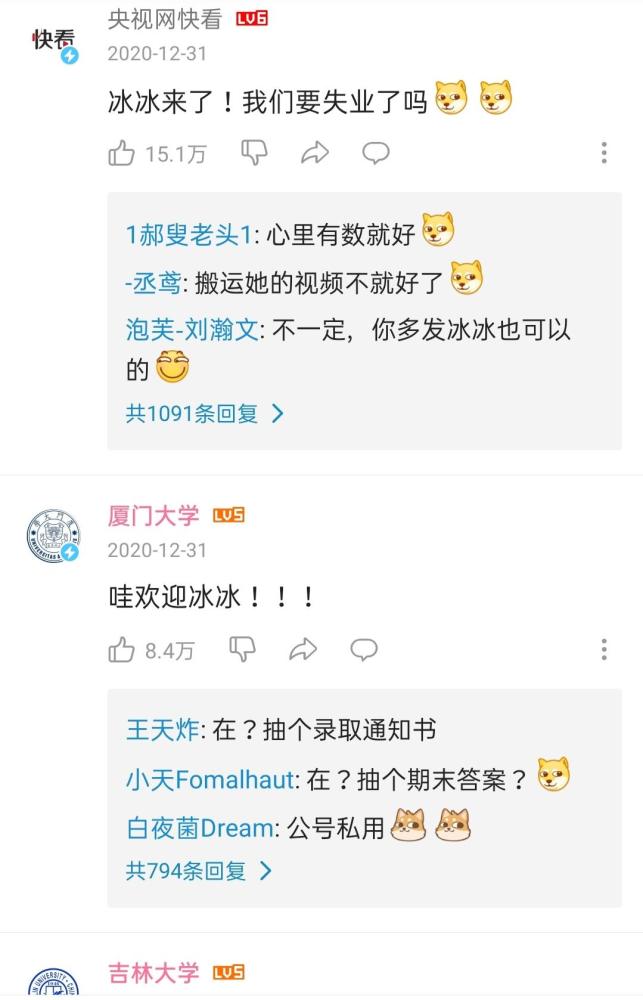Open 厦门大学 username profile
The width and height of the screenshot is (643, 1000).
tap(154, 516)
